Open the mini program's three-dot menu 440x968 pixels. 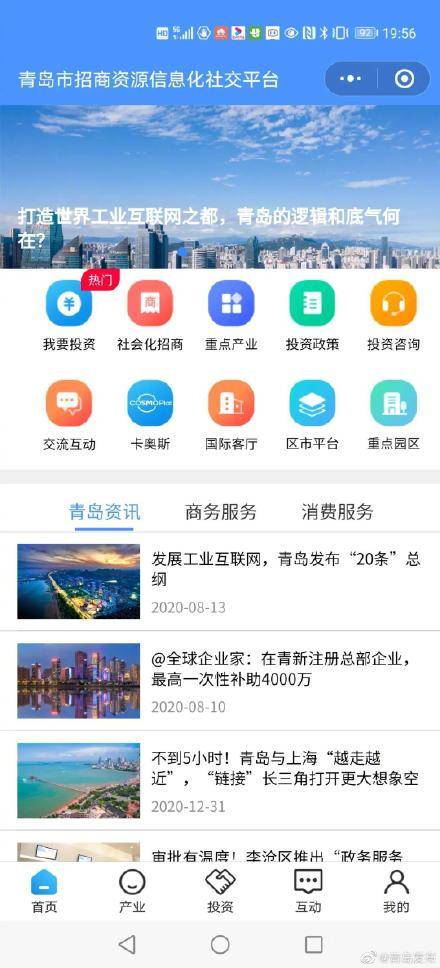point(351,79)
